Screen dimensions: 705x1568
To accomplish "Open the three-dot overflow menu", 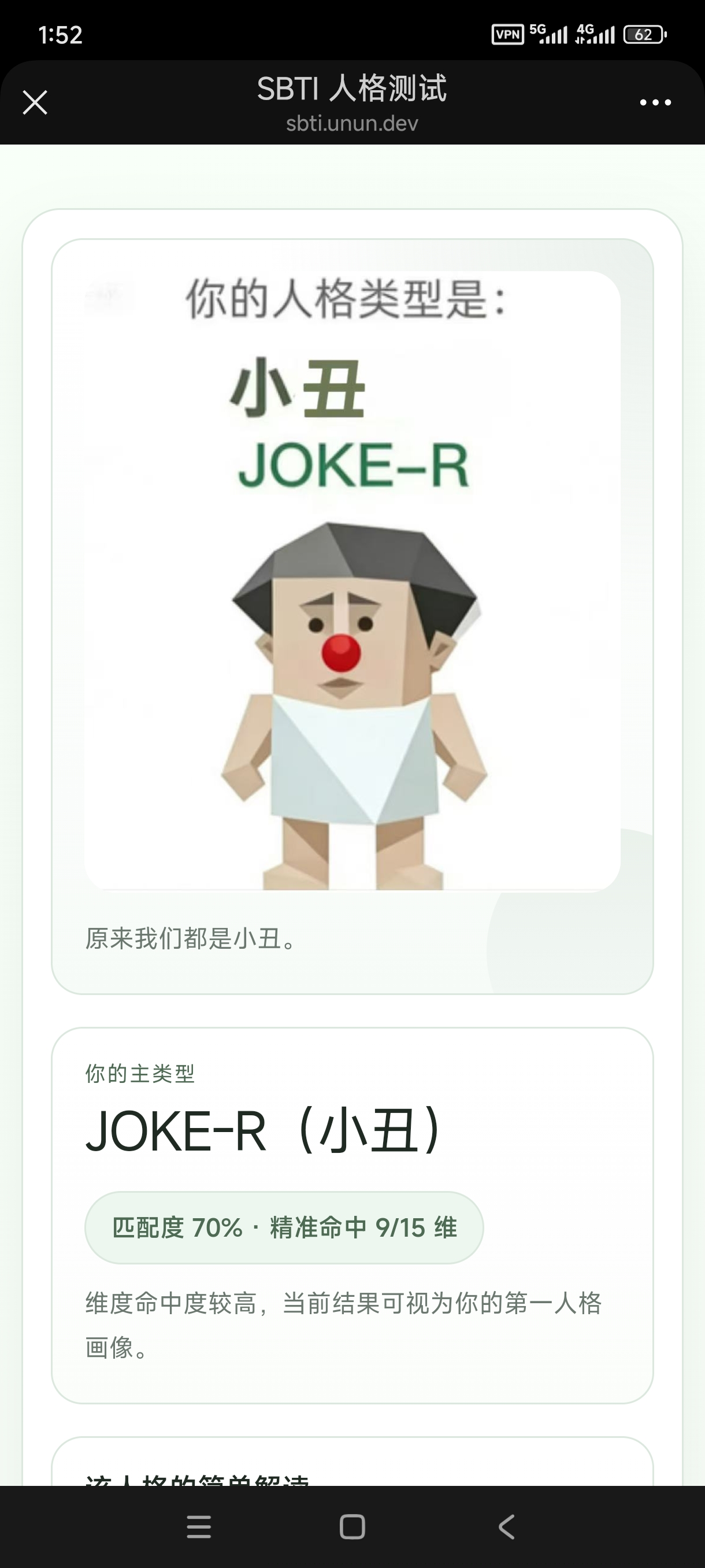I will pos(655,102).
